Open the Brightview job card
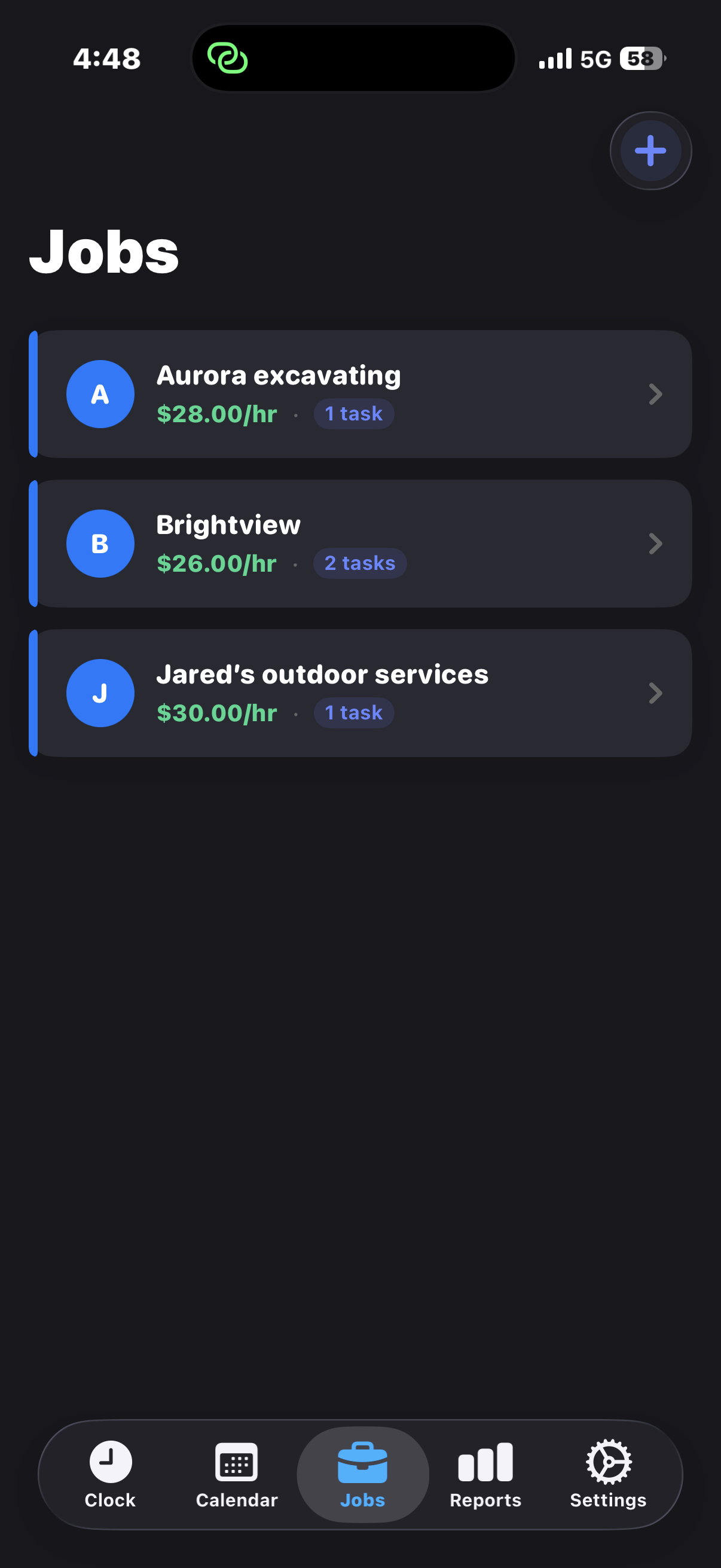The height and width of the screenshot is (1568, 721). (360, 544)
